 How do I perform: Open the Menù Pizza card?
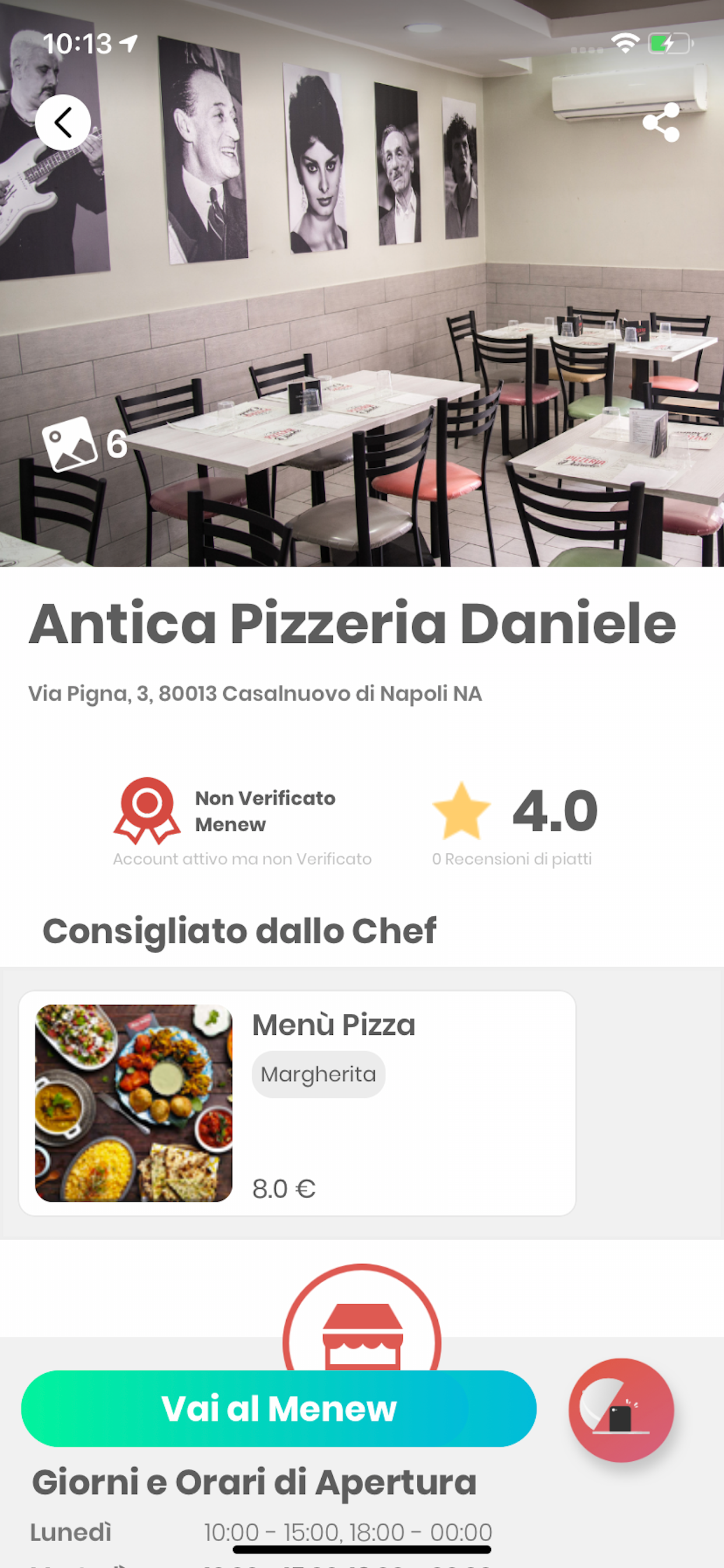tap(297, 1103)
